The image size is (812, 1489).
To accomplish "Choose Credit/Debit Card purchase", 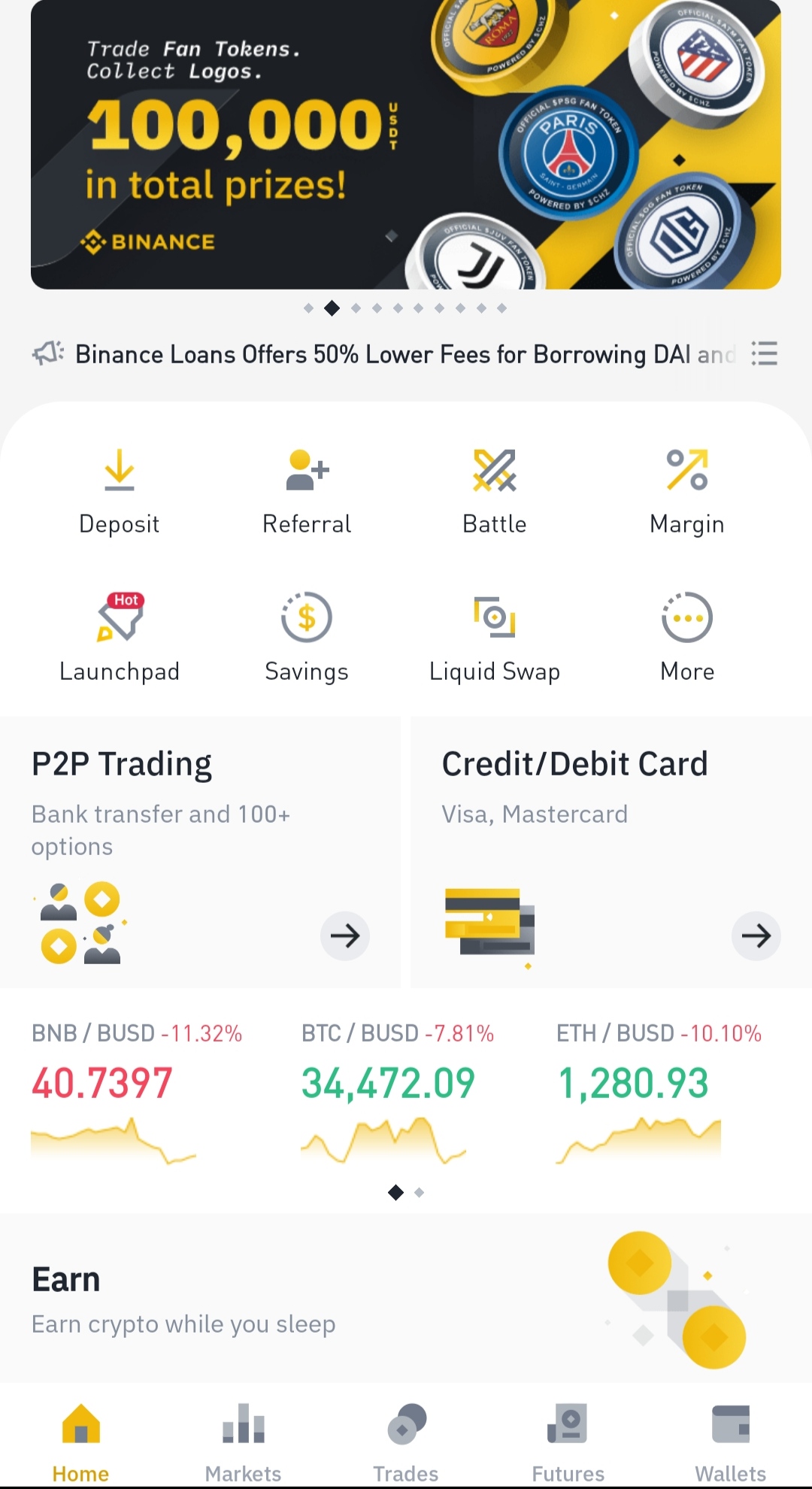I will tap(611, 851).
